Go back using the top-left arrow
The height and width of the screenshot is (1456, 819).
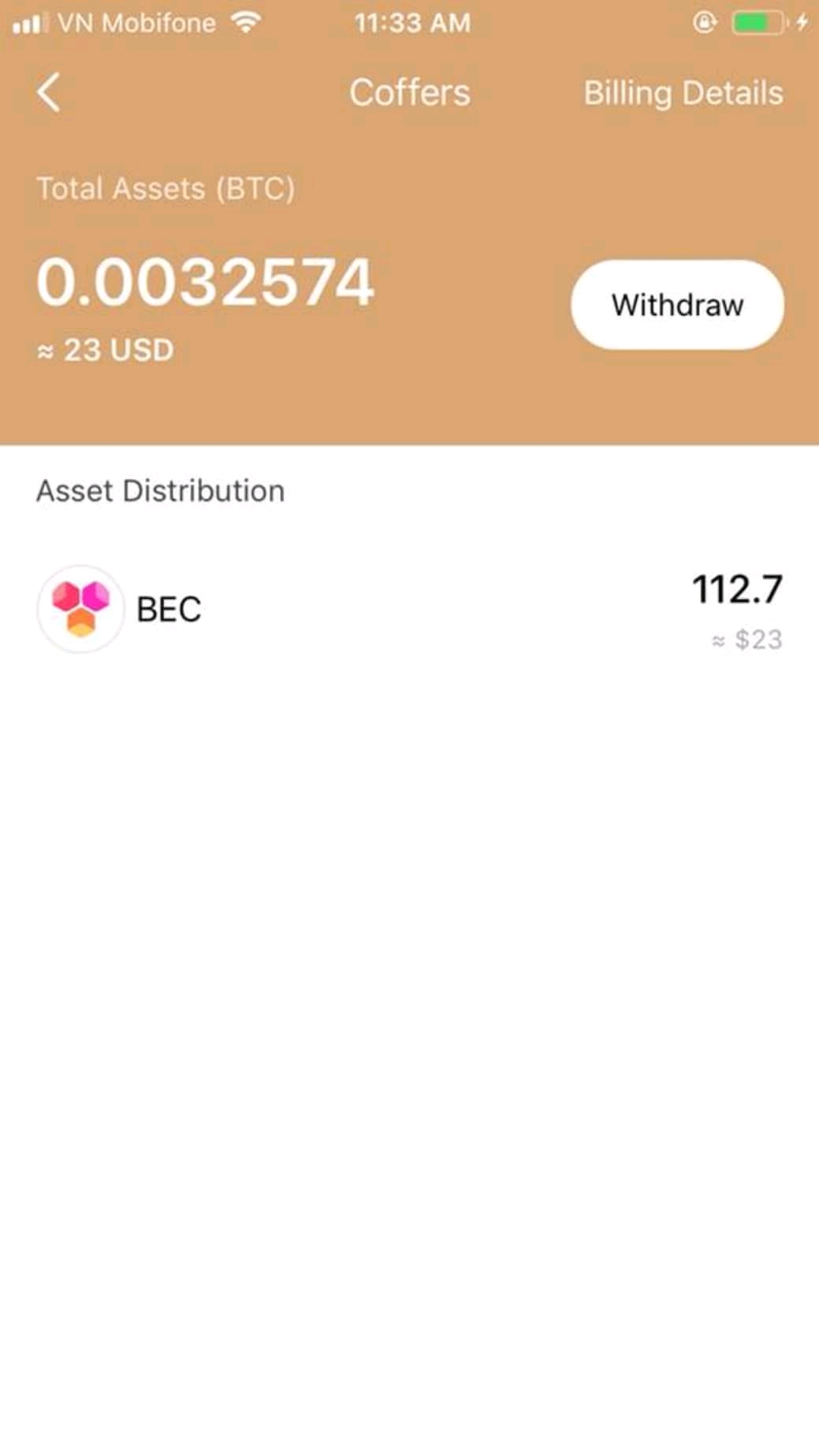coord(49,93)
